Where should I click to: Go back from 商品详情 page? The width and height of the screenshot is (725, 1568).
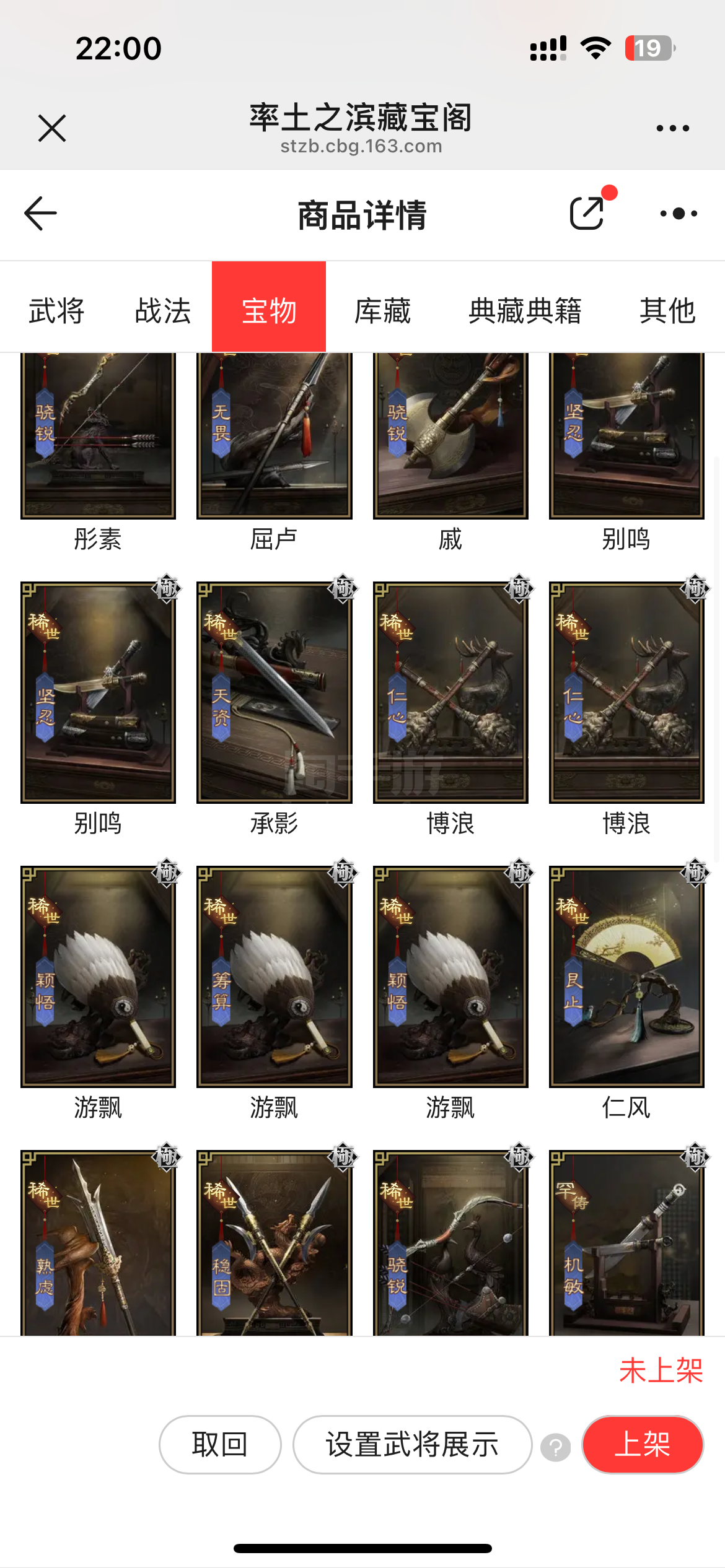coord(41,214)
